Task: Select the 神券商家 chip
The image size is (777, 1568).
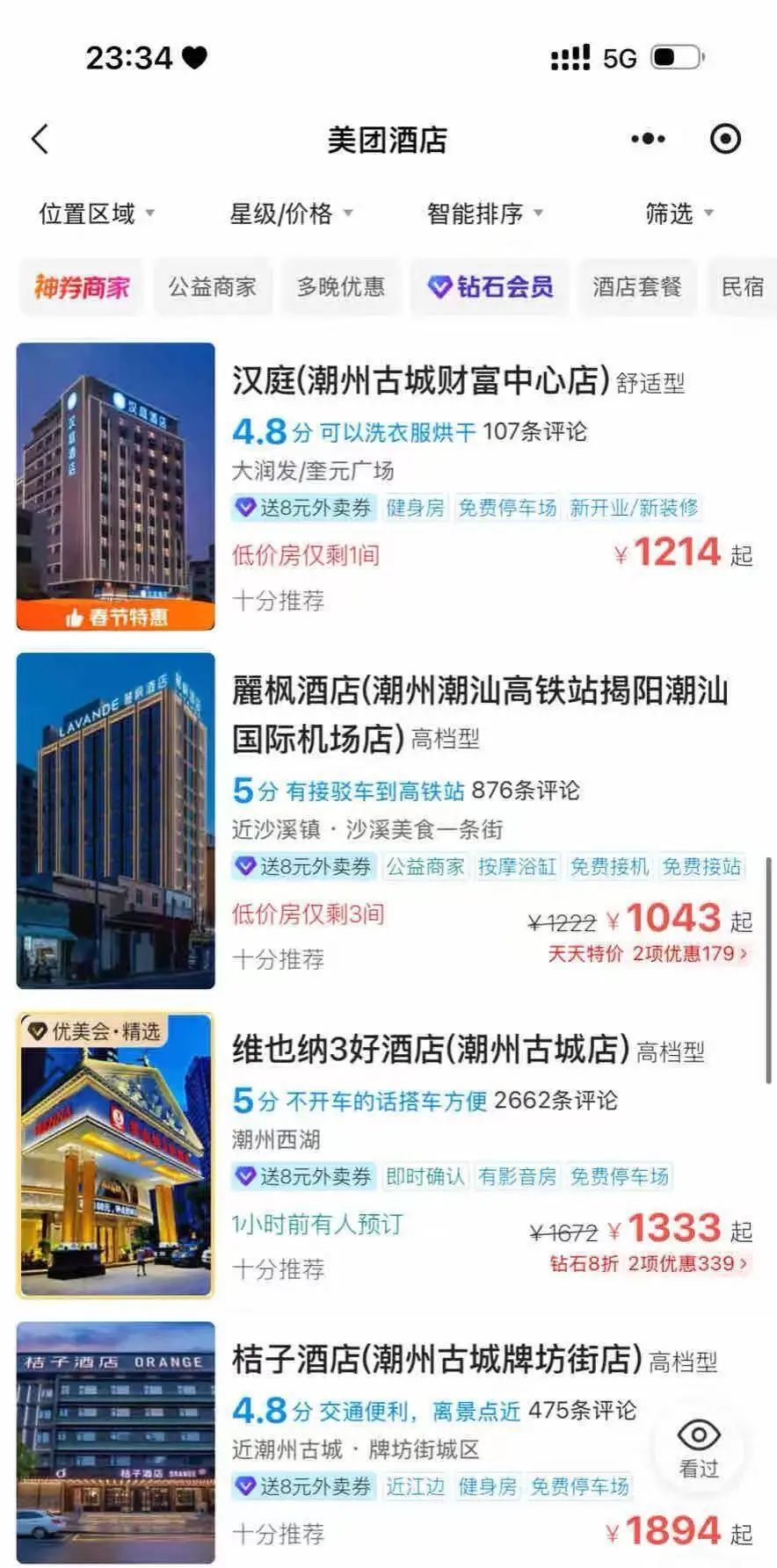Action: coord(82,286)
